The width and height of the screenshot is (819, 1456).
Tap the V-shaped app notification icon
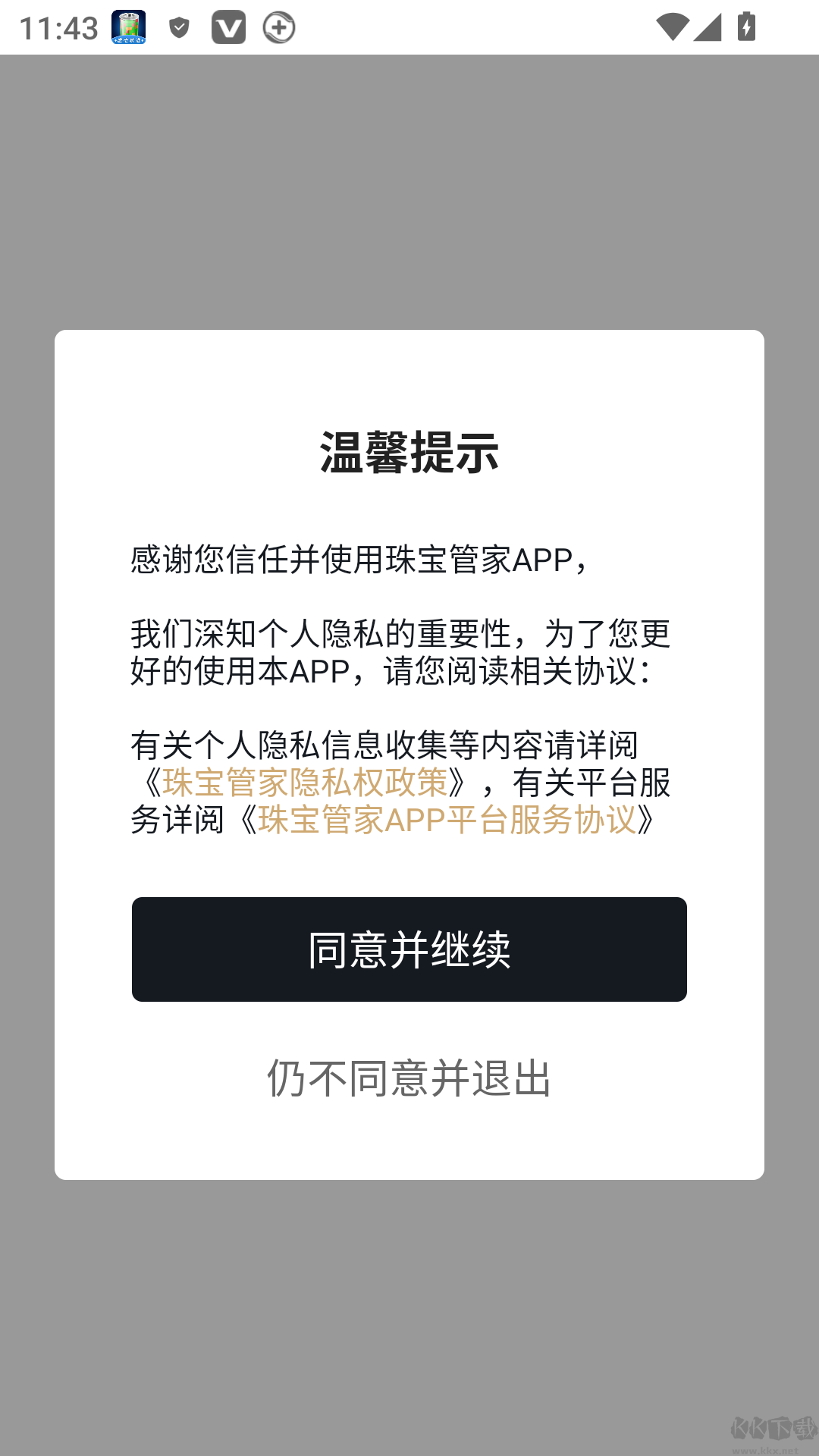(x=228, y=27)
